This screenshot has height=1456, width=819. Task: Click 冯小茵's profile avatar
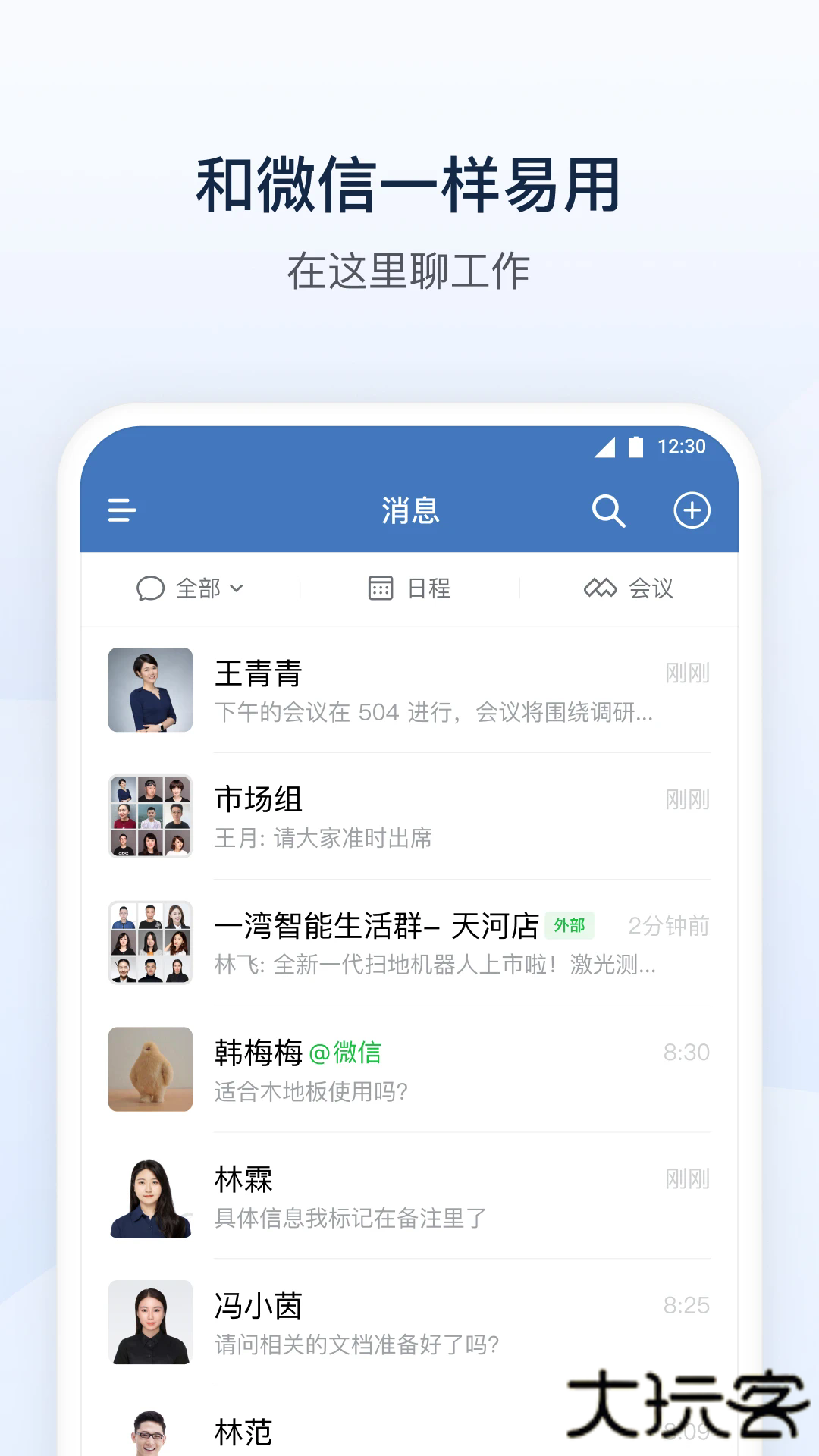click(149, 1321)
